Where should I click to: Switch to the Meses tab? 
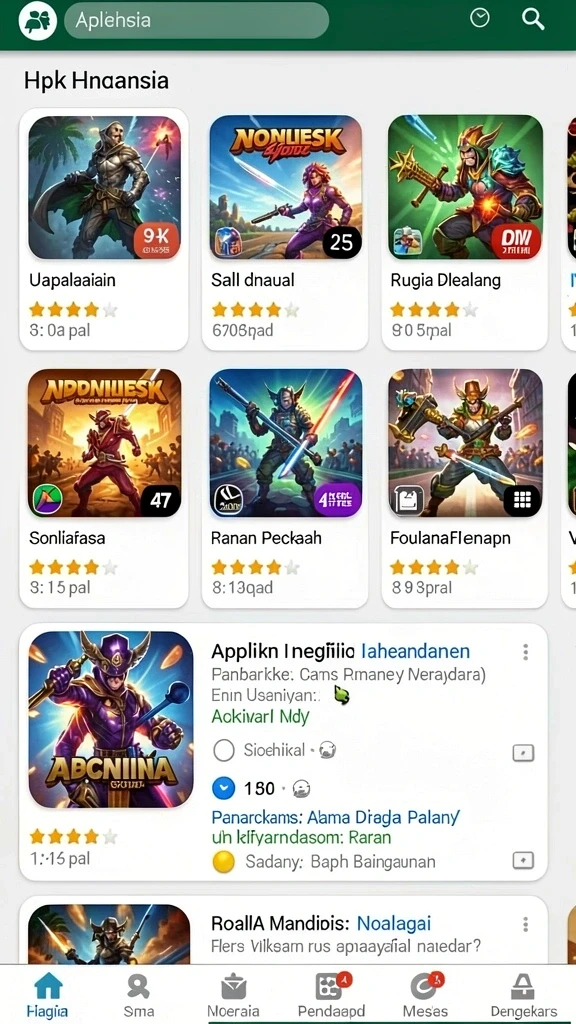pos(425,994)
